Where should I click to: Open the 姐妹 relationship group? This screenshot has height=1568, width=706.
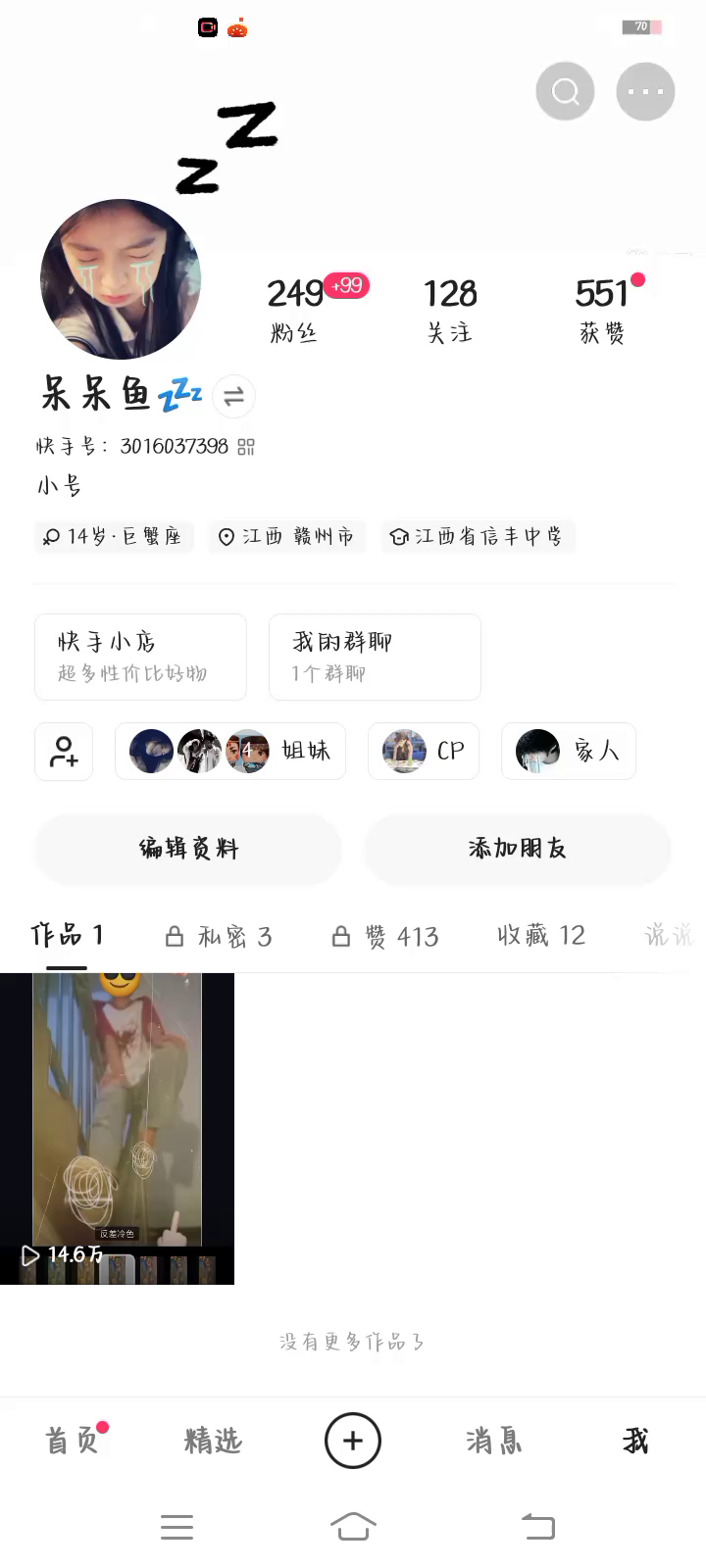click(x=230, y=752)
